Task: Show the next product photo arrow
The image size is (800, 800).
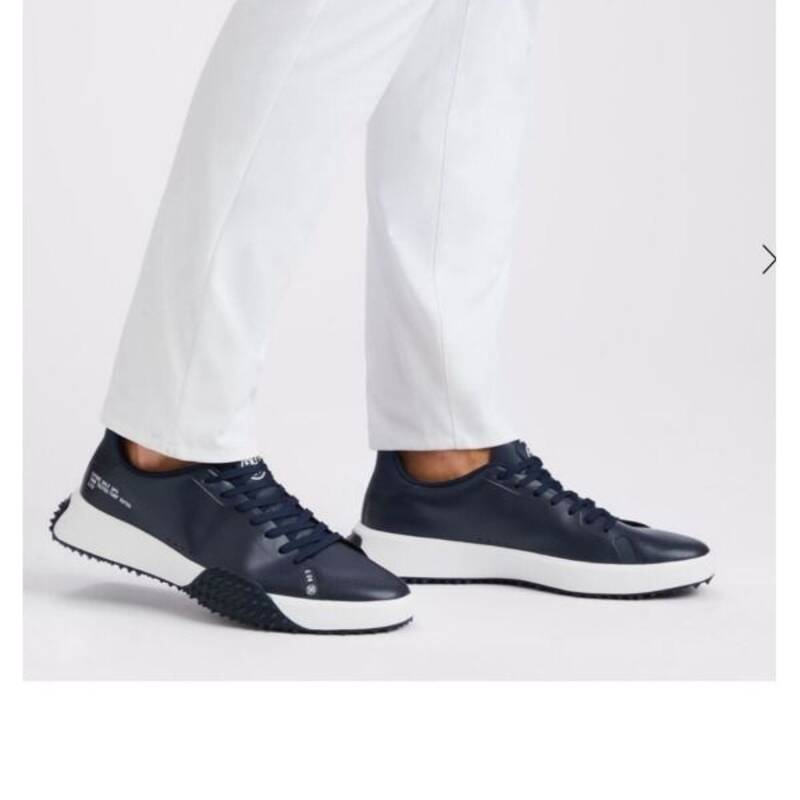Action: [x=769, y=259]
